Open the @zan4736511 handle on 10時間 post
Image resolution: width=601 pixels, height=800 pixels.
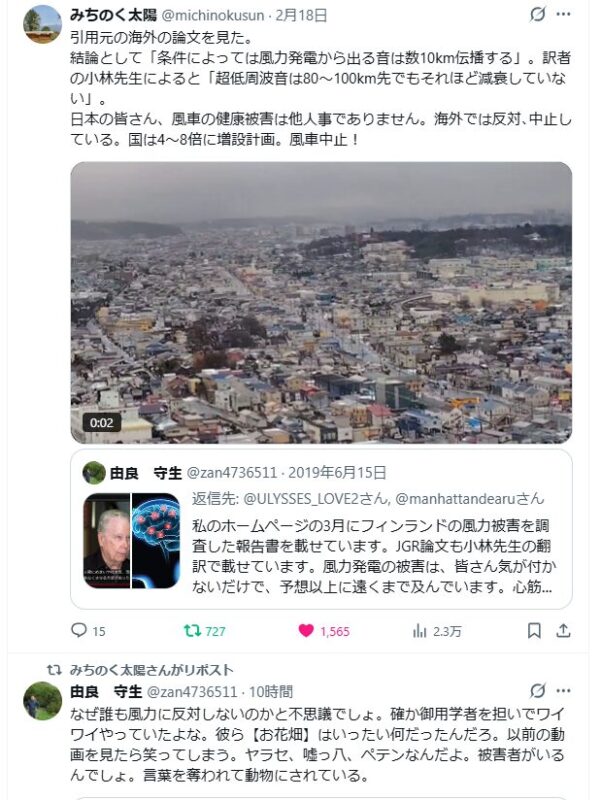192,692
